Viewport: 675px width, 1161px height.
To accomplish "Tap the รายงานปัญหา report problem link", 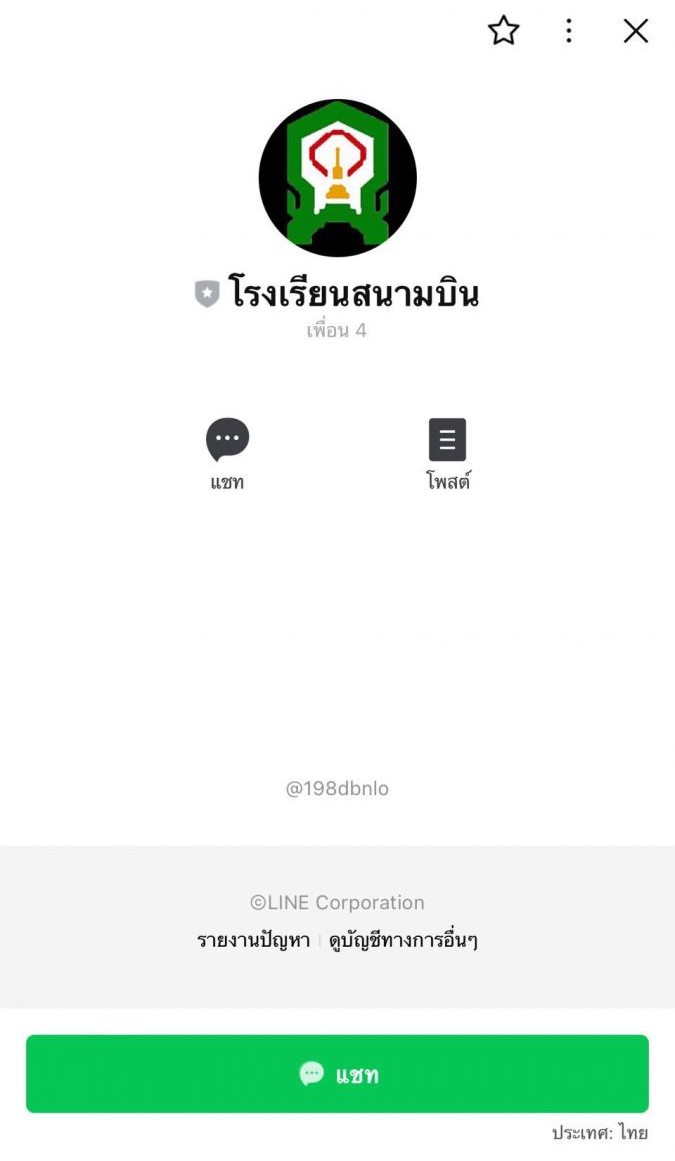I will (x=253, y=940).
